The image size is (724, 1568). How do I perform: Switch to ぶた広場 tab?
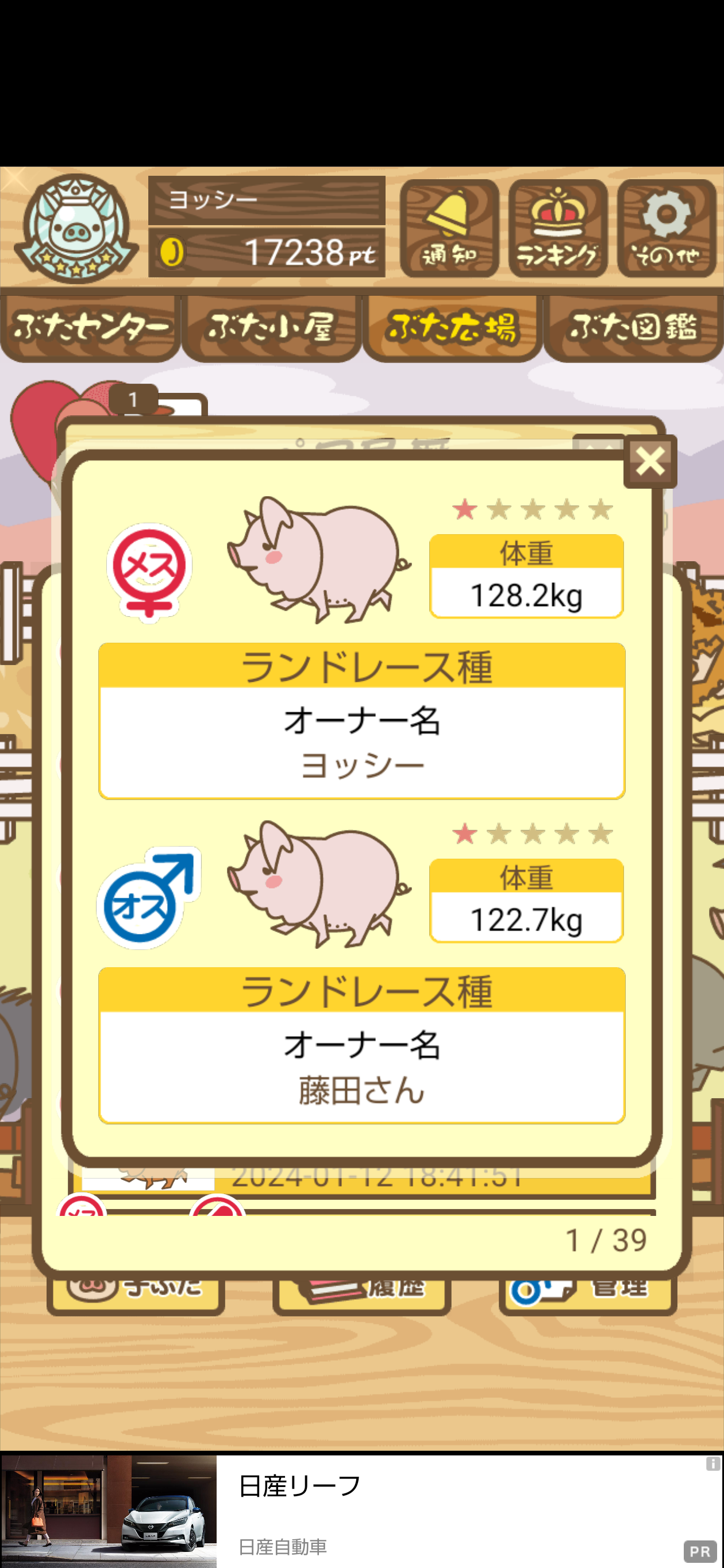[x=452, y=328]
